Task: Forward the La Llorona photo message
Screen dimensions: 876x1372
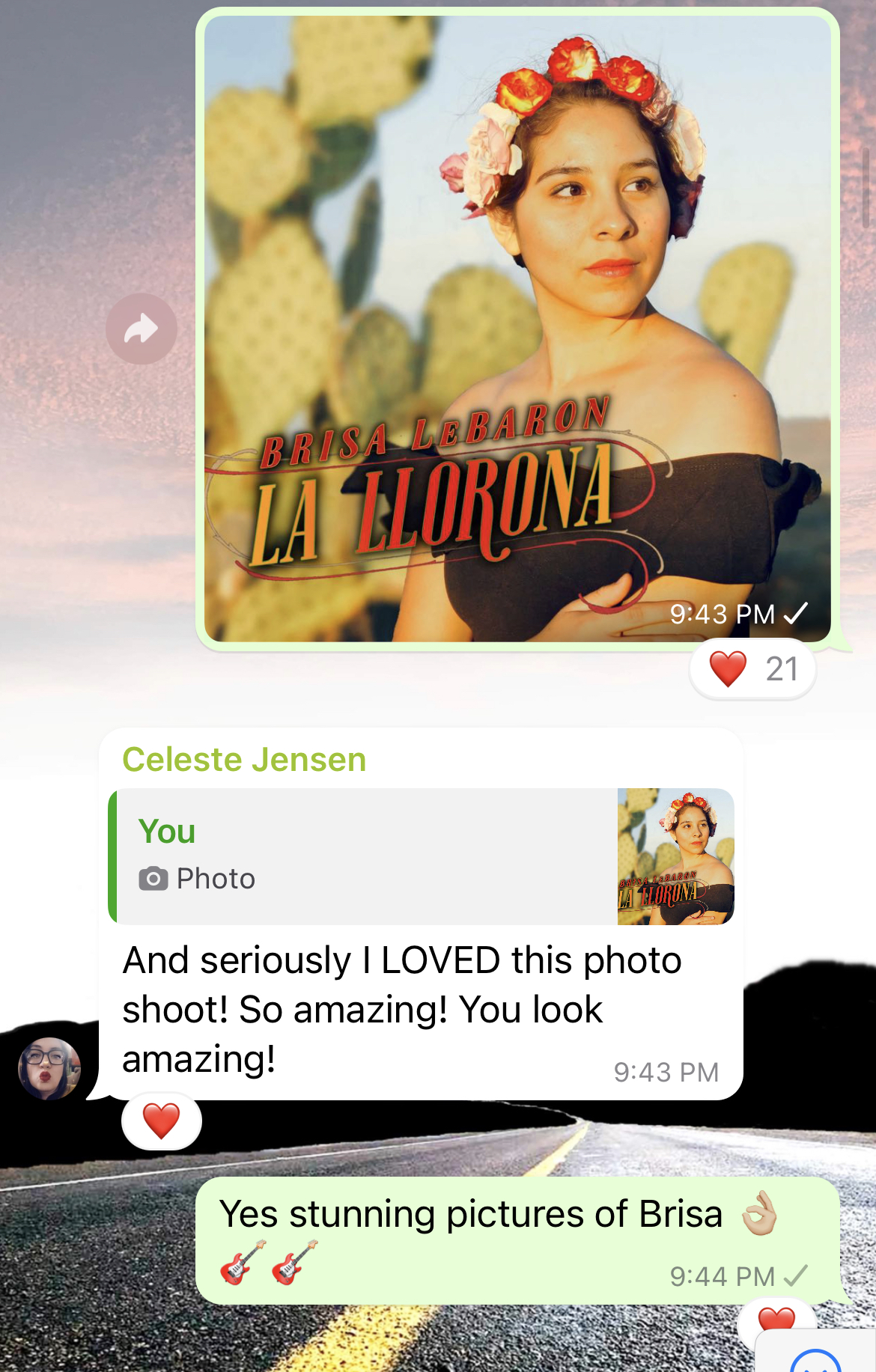Action: [141, 329]
